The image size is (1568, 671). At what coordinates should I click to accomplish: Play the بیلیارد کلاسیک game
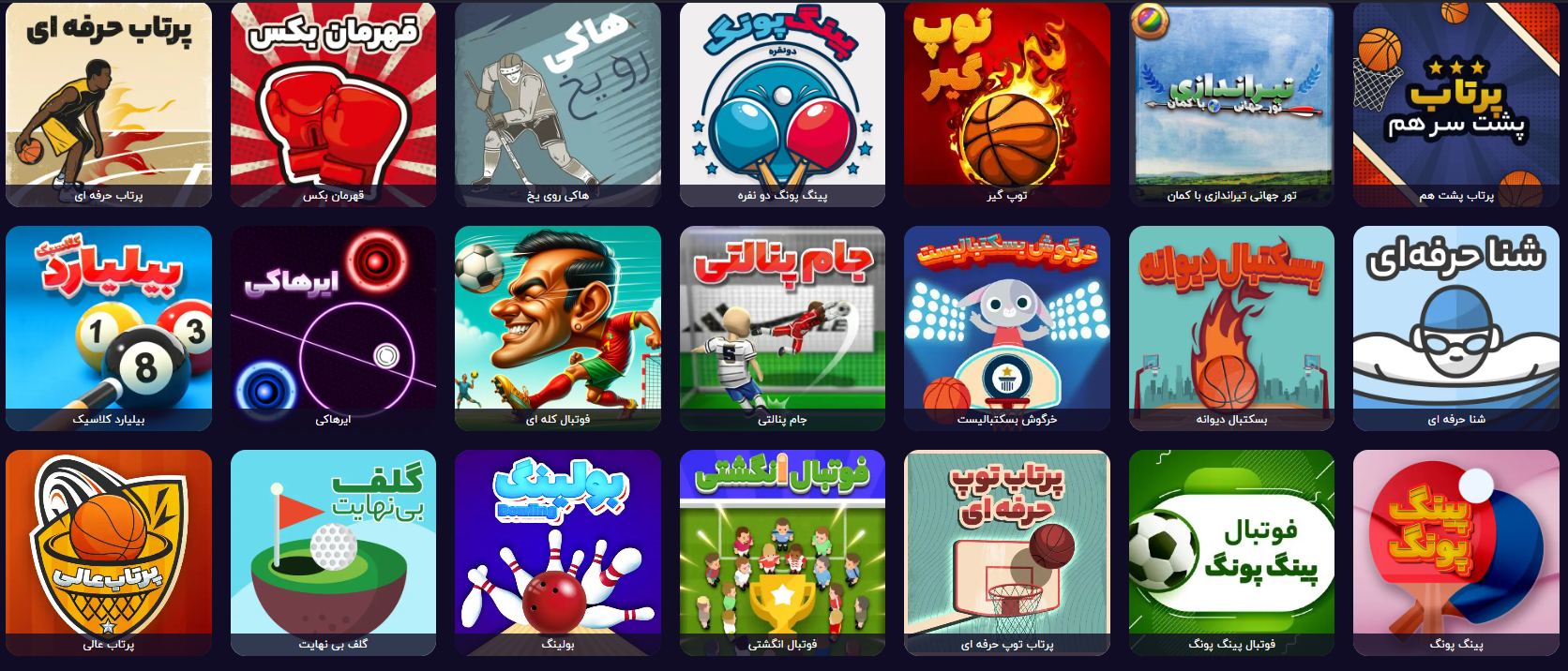click(109, 328)
